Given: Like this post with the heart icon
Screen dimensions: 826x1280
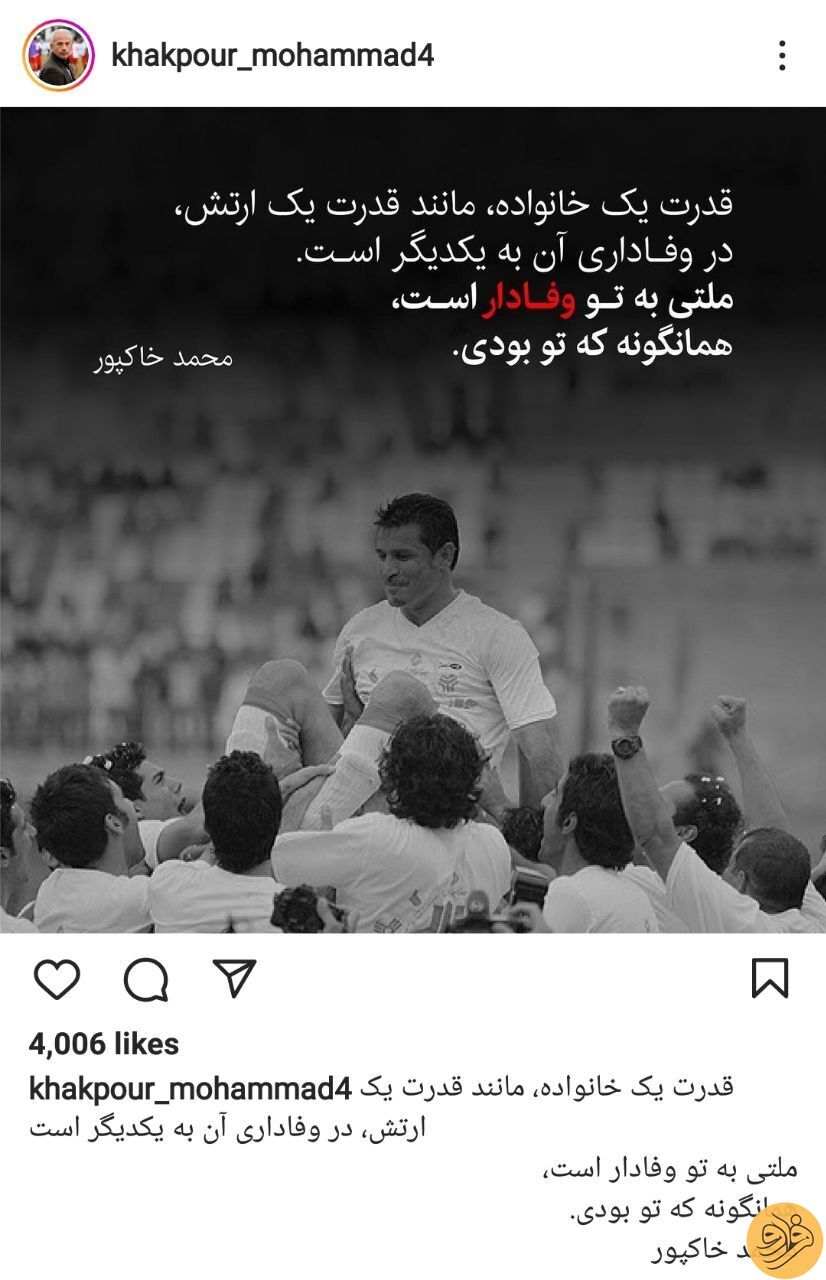Looking at the screenshot, I should pos(56,979).
